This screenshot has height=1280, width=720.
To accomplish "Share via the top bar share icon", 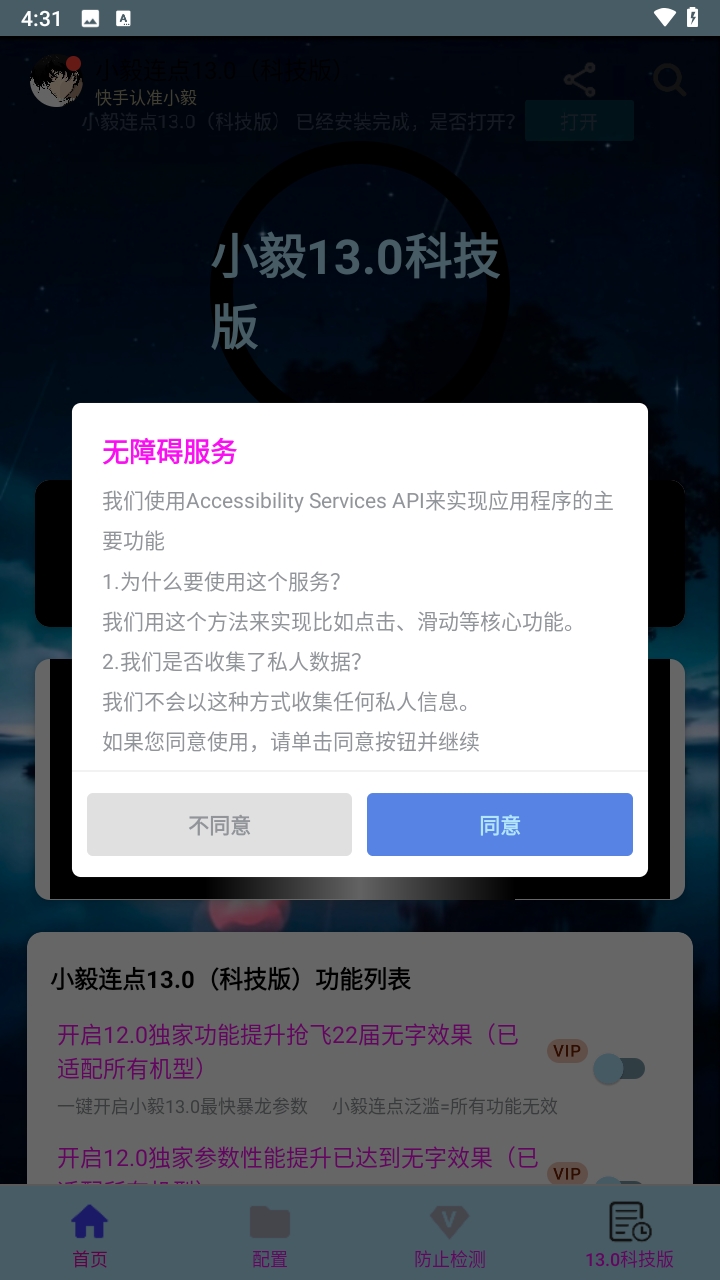I will [x=579, y=80].
